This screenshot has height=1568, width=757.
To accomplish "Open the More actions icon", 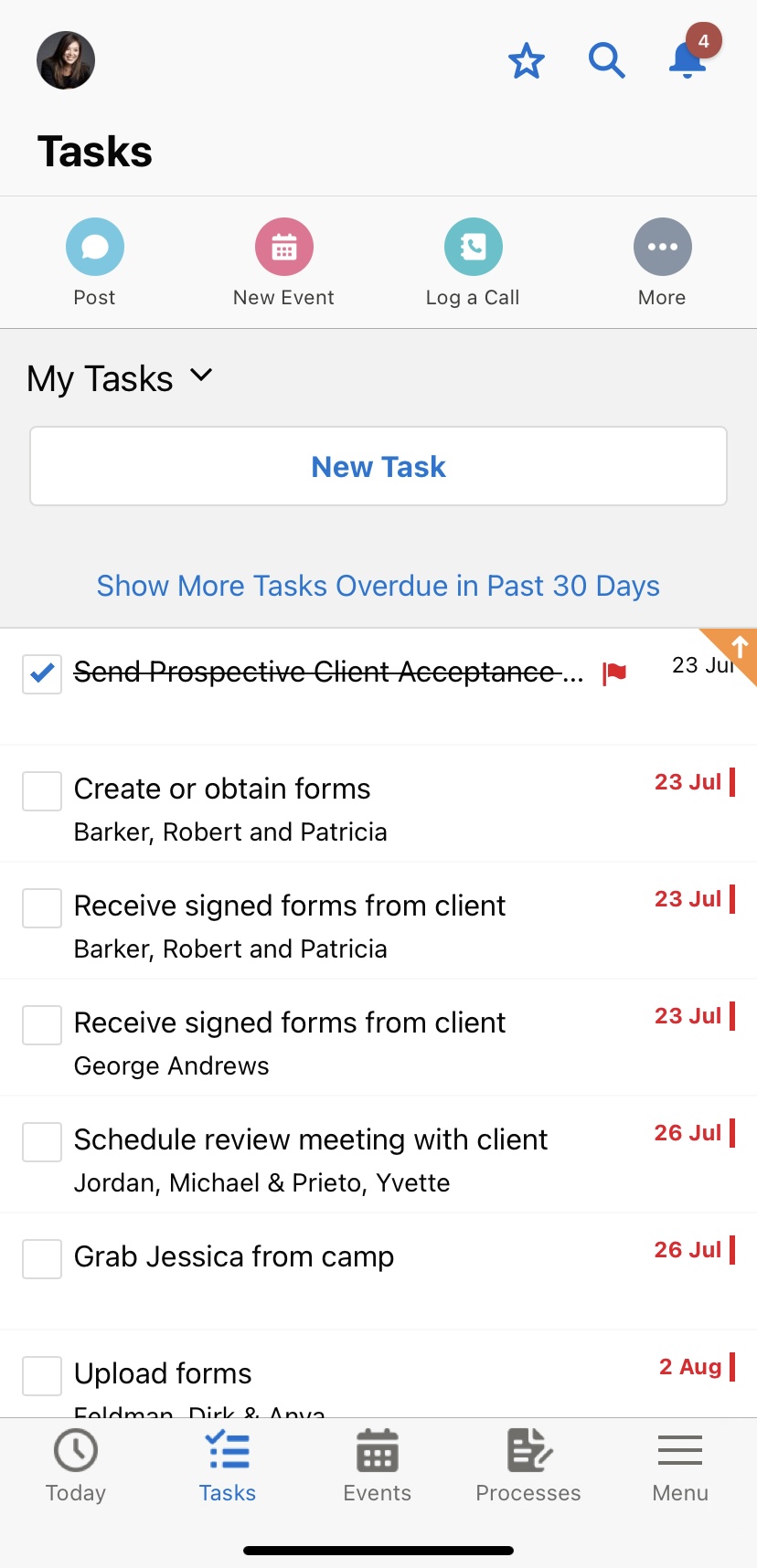I will [662, 247].
